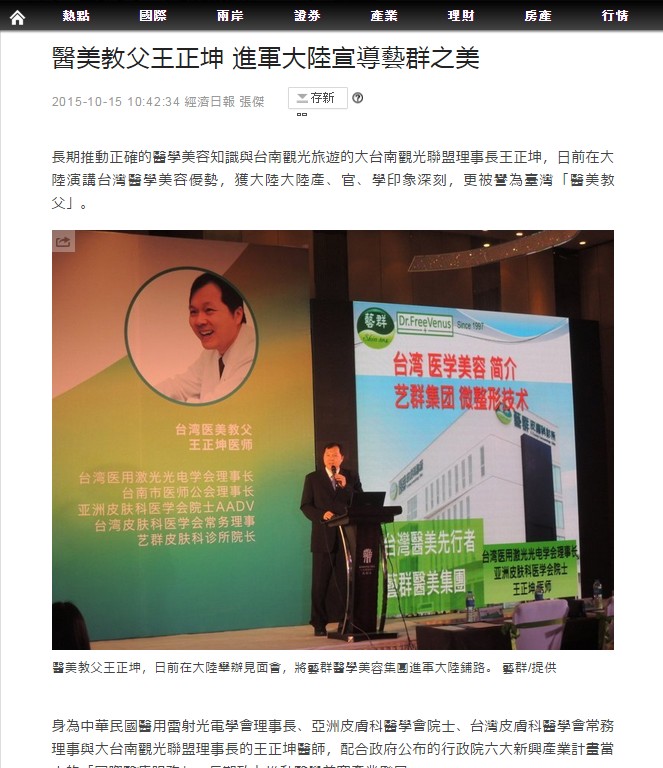Switch to the 國際 tab
The image size is (663, 768).
(153, 16)
